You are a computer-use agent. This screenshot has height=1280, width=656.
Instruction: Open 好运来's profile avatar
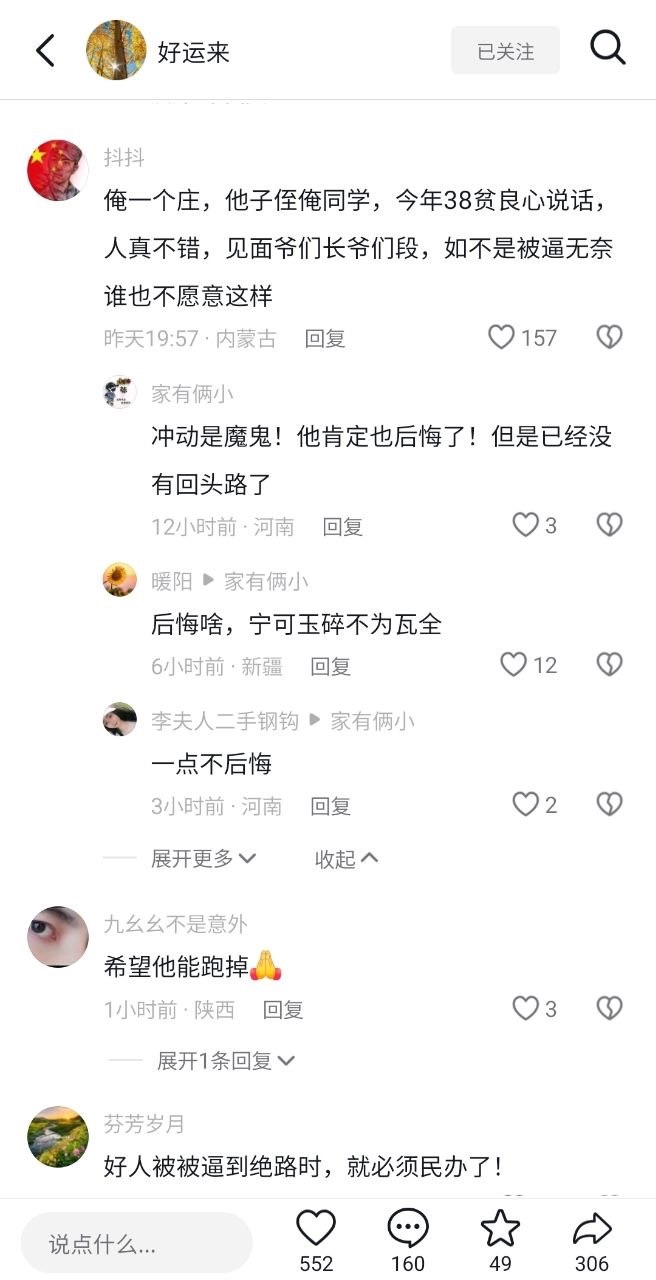[116, 50]
